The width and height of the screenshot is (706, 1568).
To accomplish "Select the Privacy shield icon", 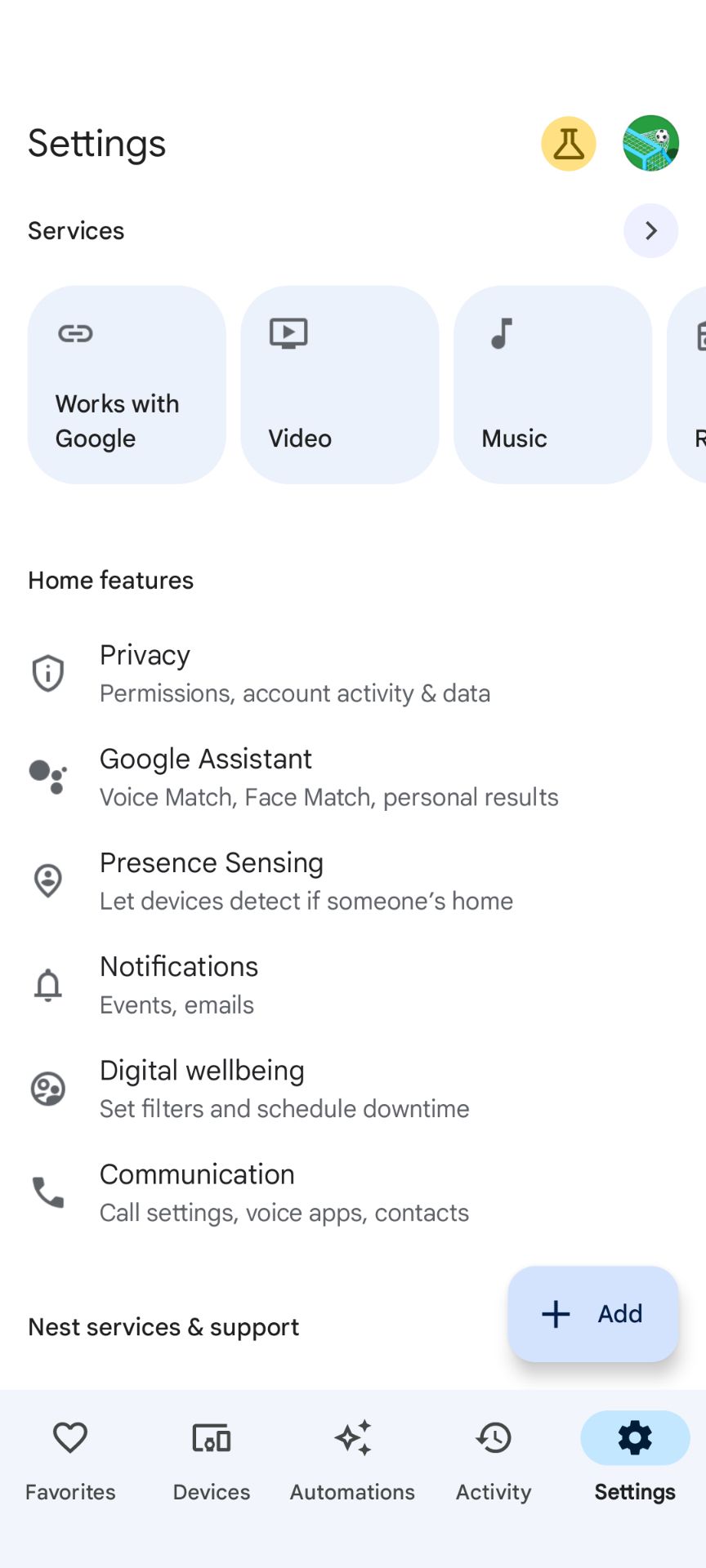I will coord(47,672).
